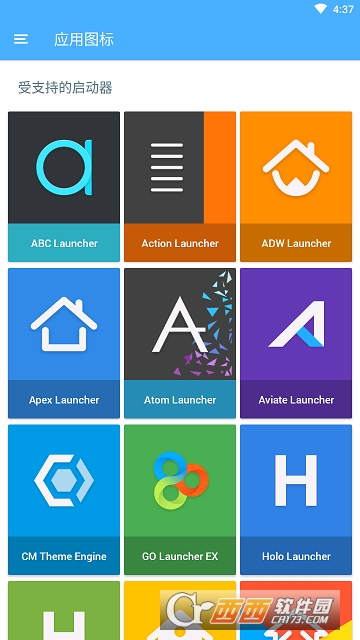Image resolution: width=360 pixels, height=640 pixels.
Task: Choose the GO Launcher EX card
Action: tap(180, 500)
